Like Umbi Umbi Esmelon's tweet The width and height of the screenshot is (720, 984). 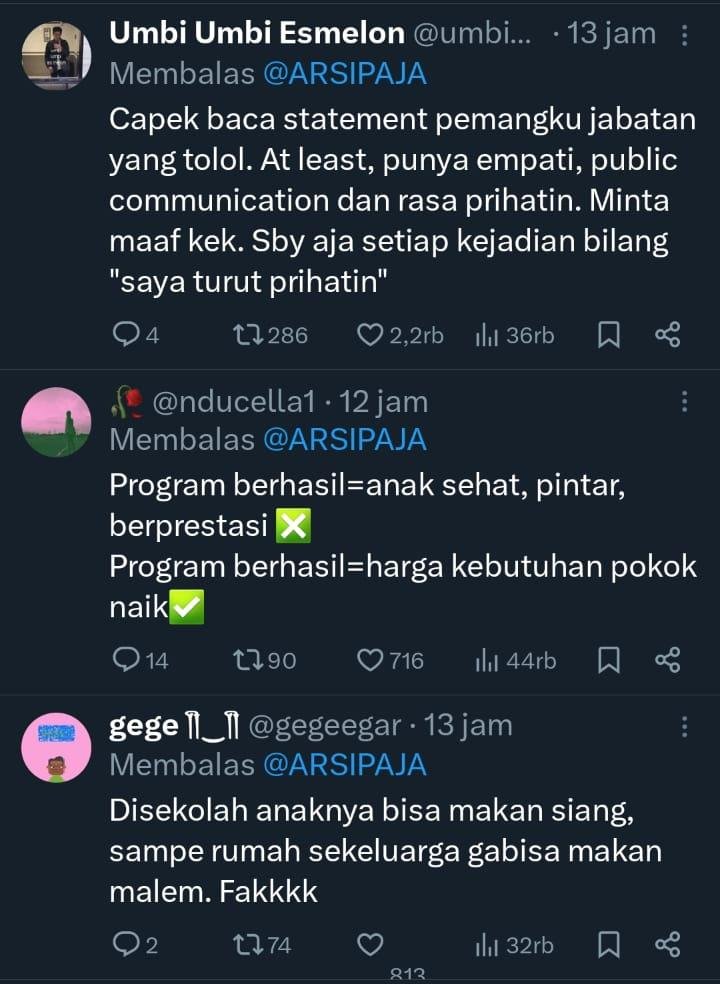[x=370, y=335]
